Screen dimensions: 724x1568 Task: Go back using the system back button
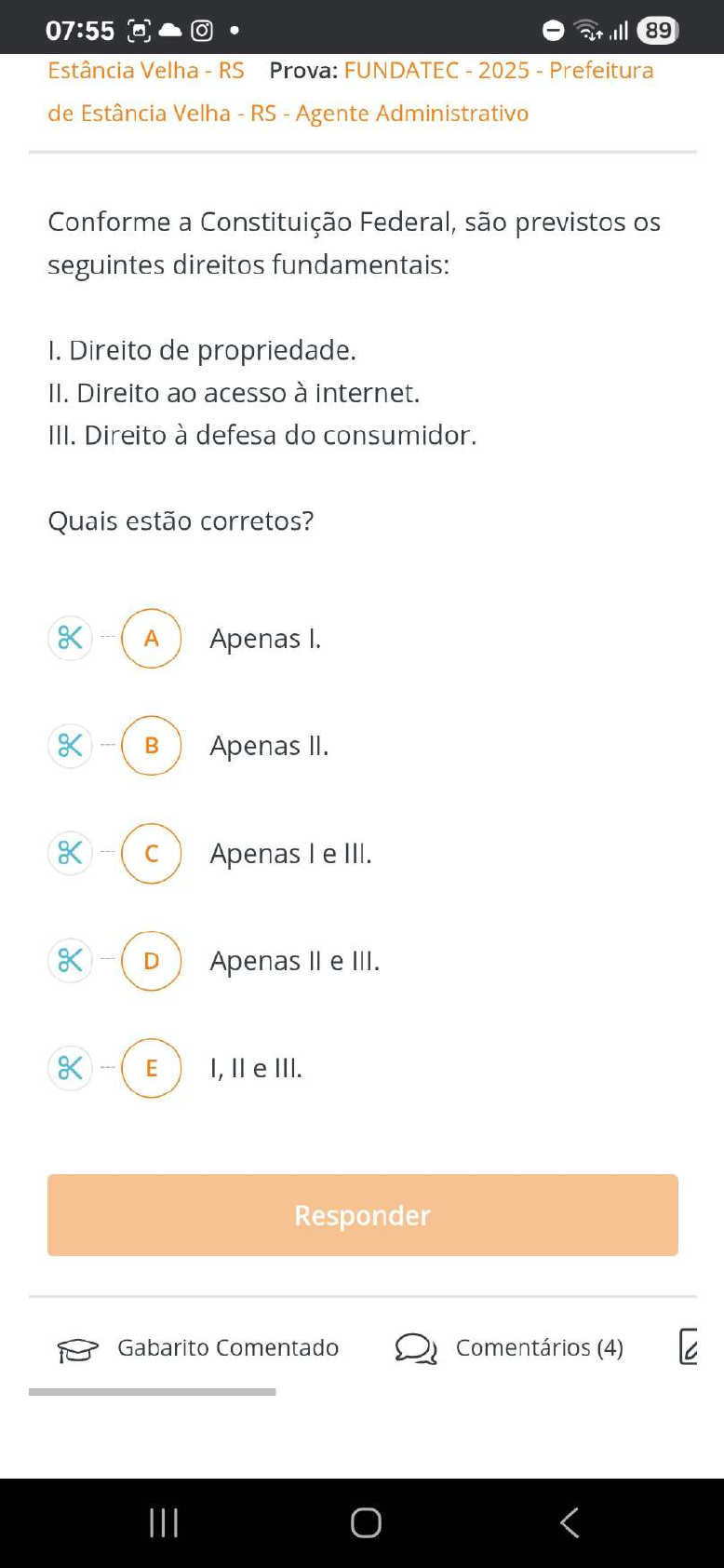(x=570, y=1523)
